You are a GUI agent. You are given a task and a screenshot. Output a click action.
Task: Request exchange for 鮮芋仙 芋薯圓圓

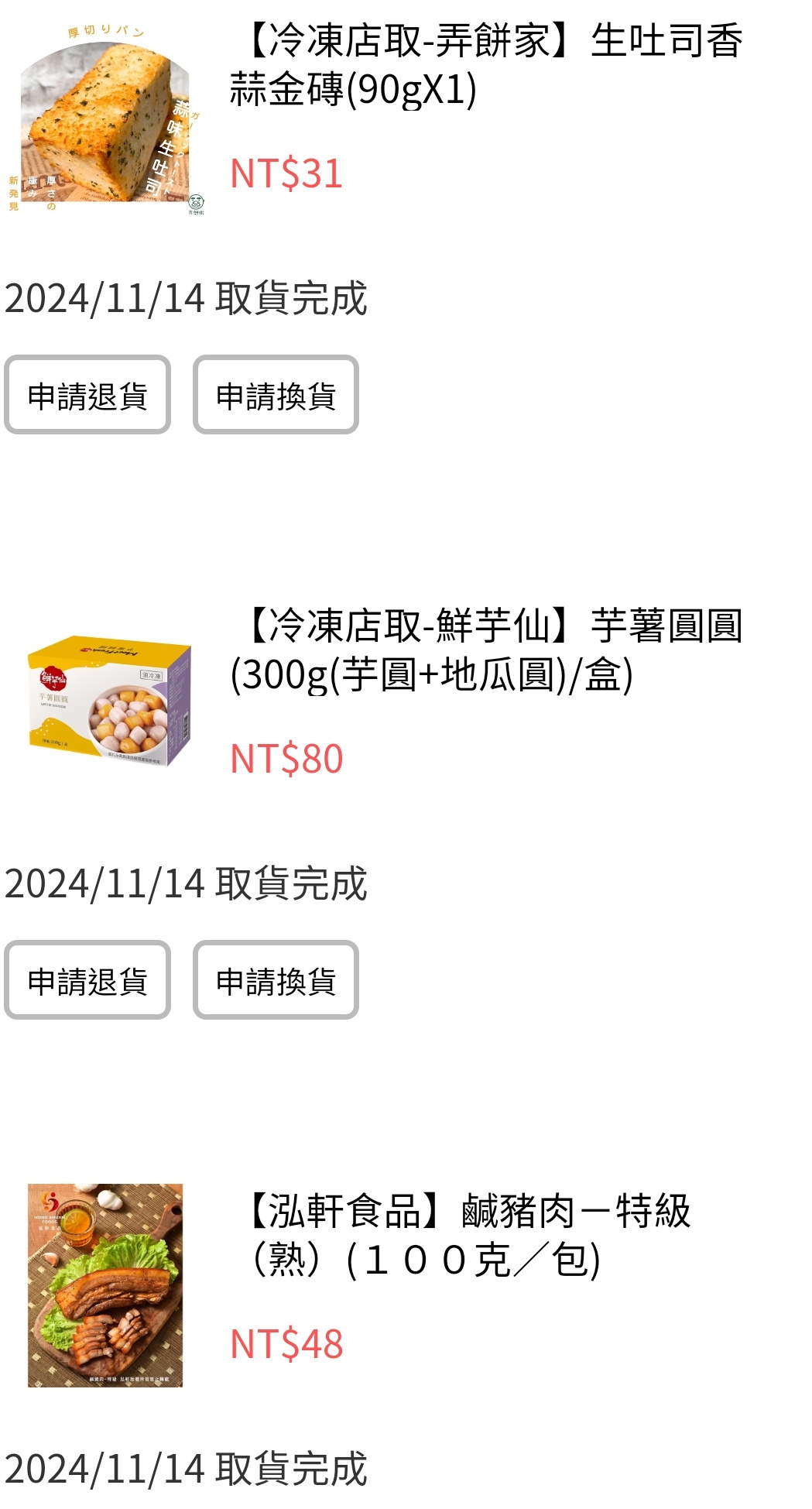(x=276, y=980)
